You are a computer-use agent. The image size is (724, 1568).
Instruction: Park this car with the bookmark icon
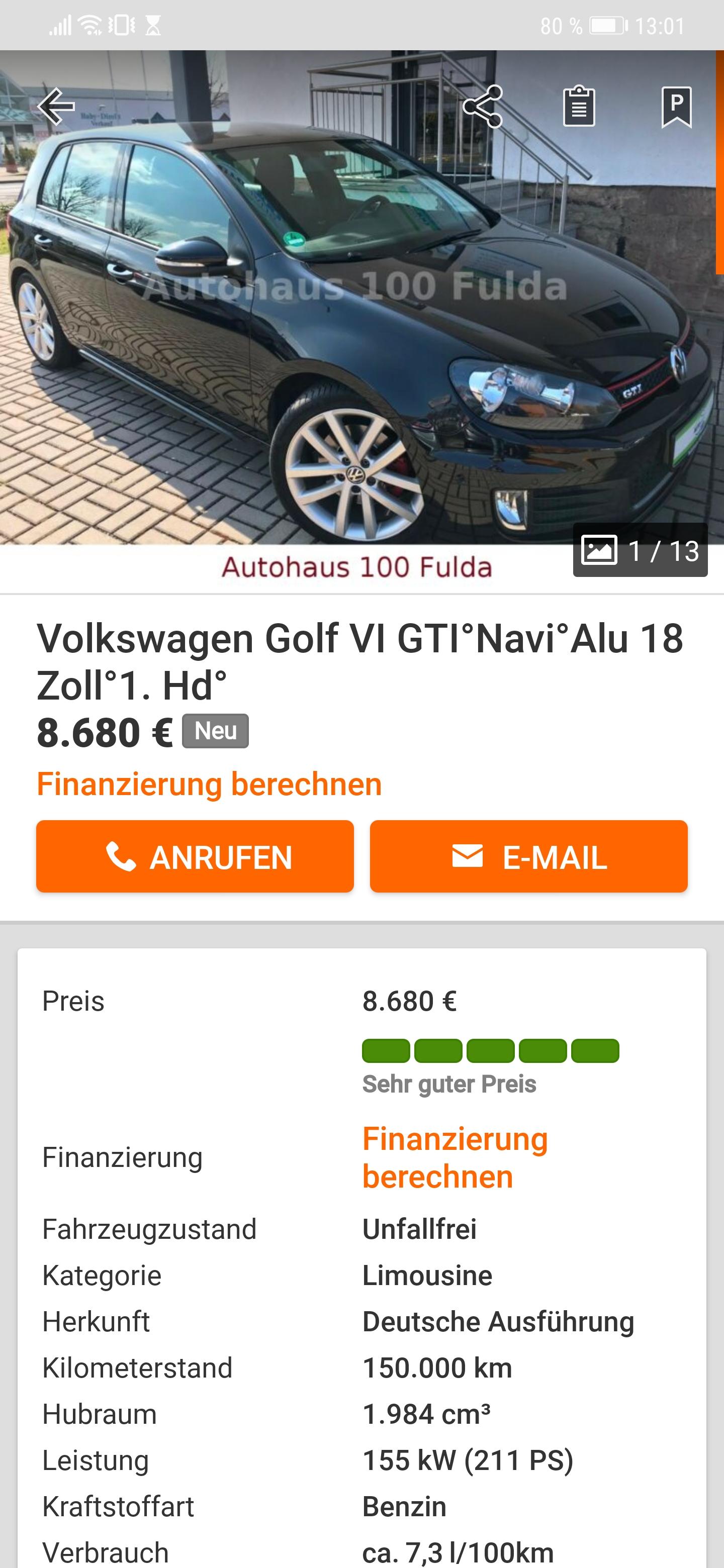point(677,107)
